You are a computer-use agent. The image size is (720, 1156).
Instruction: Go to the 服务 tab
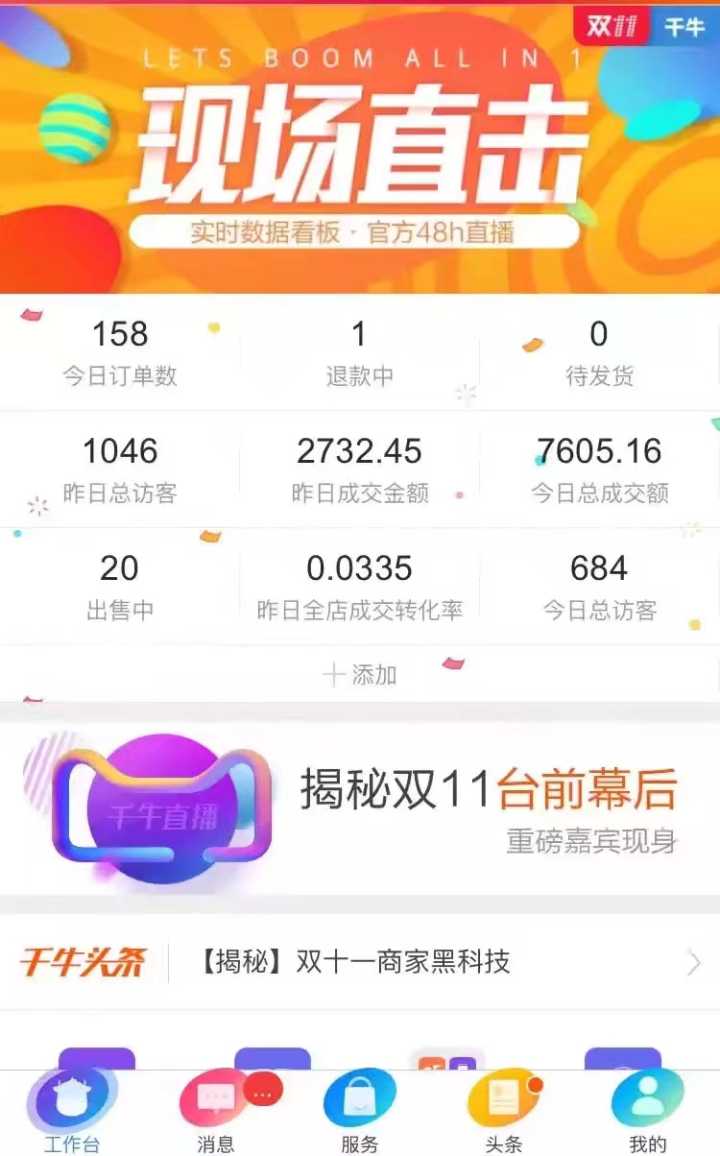click(x=360, y=1112)
